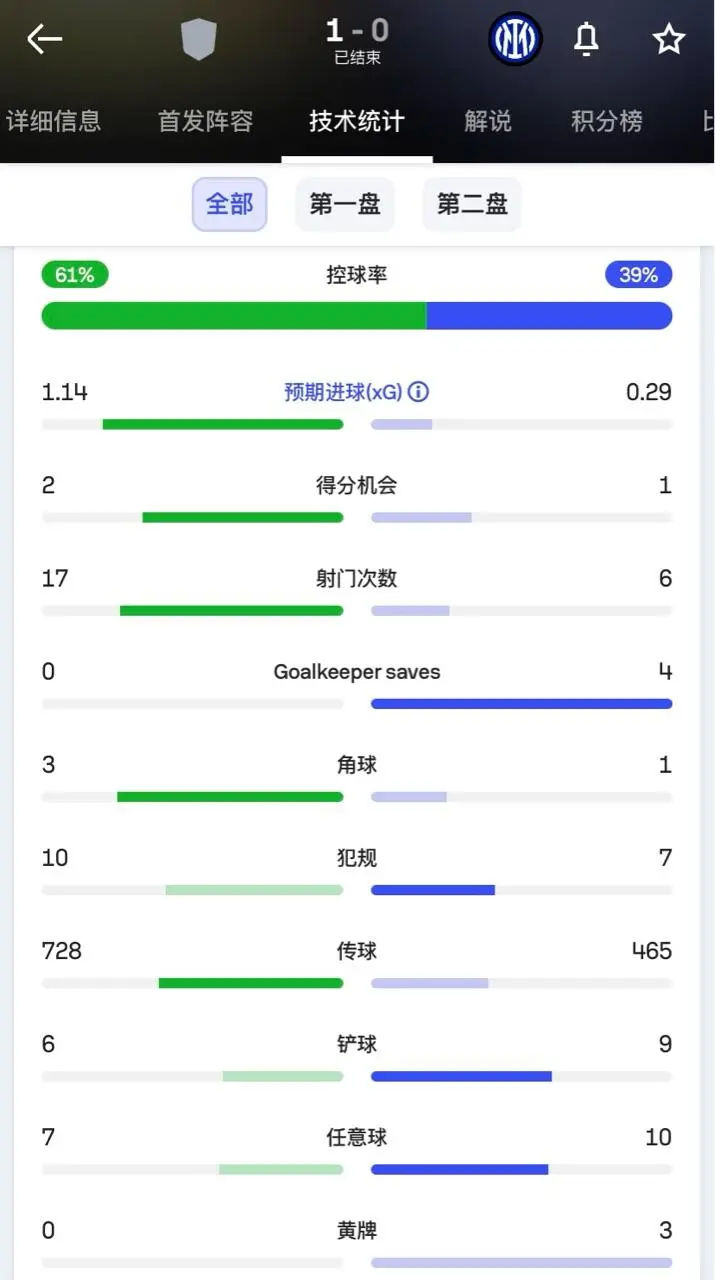Add this match to favorites with star
This screenshot has height=1280, width=715.
point(668,39)
